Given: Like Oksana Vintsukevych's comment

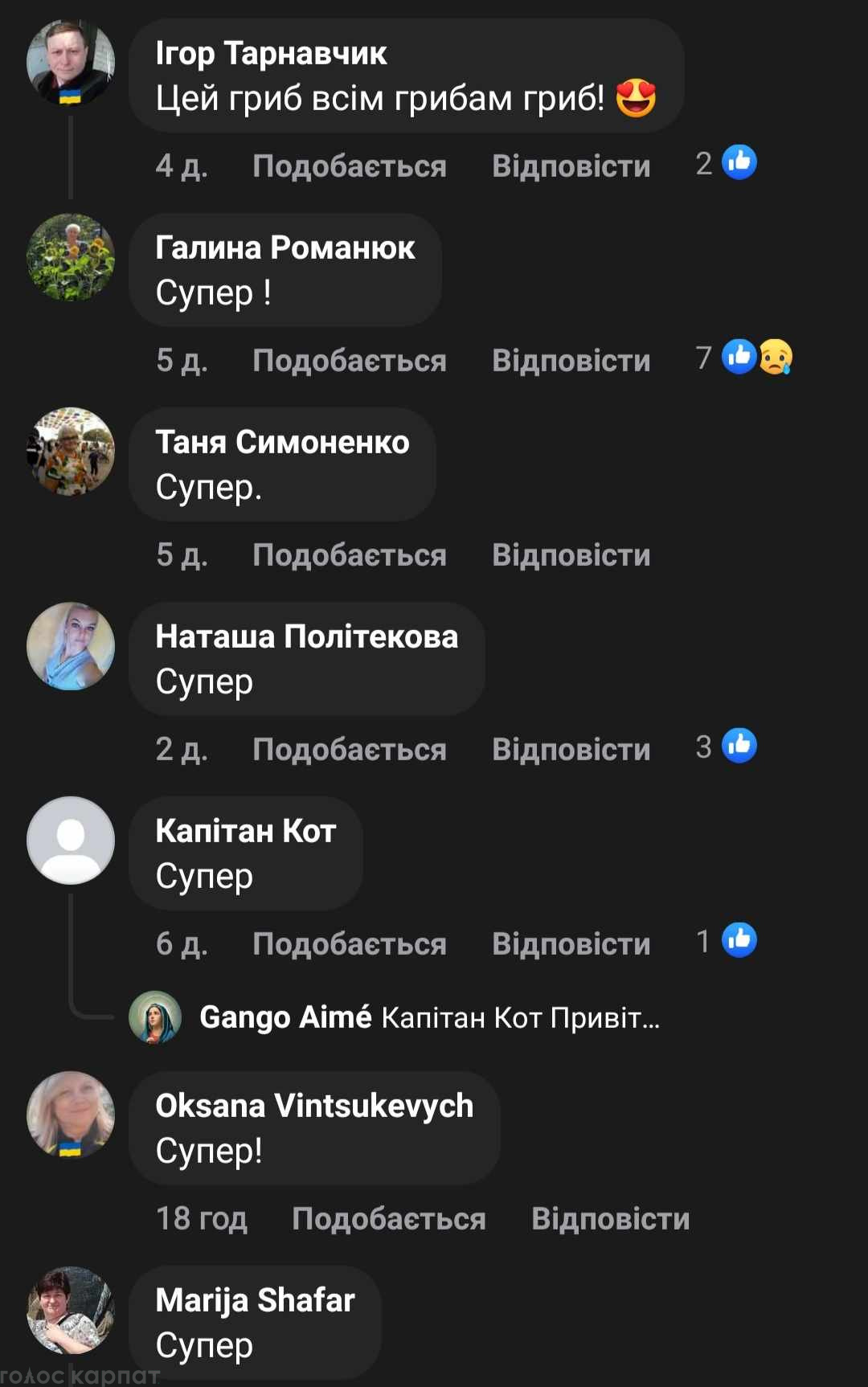Looking at the screenshot, I should (x=388, y=1219).
